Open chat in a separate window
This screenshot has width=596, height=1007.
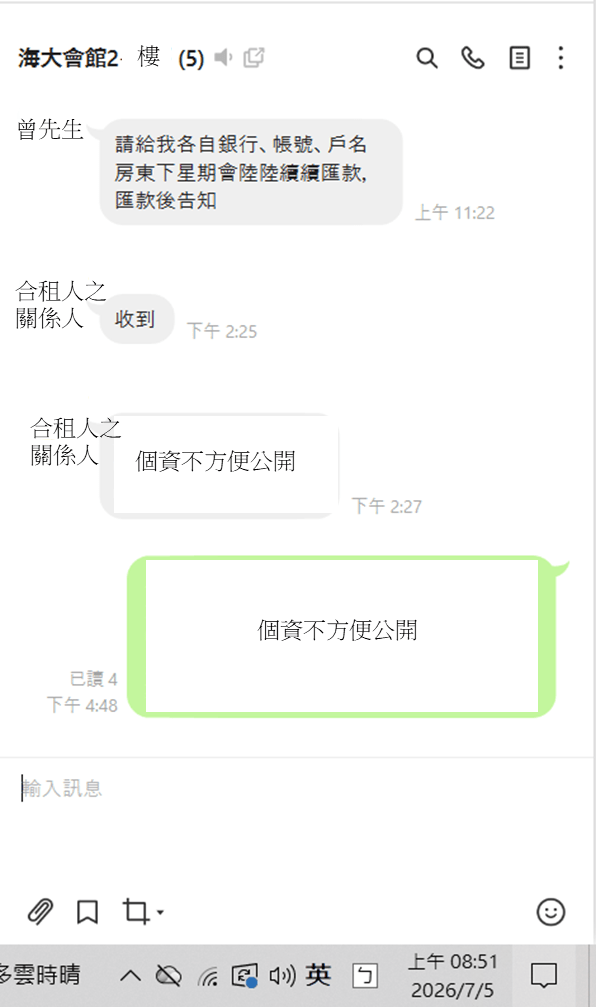pos(254,57)
